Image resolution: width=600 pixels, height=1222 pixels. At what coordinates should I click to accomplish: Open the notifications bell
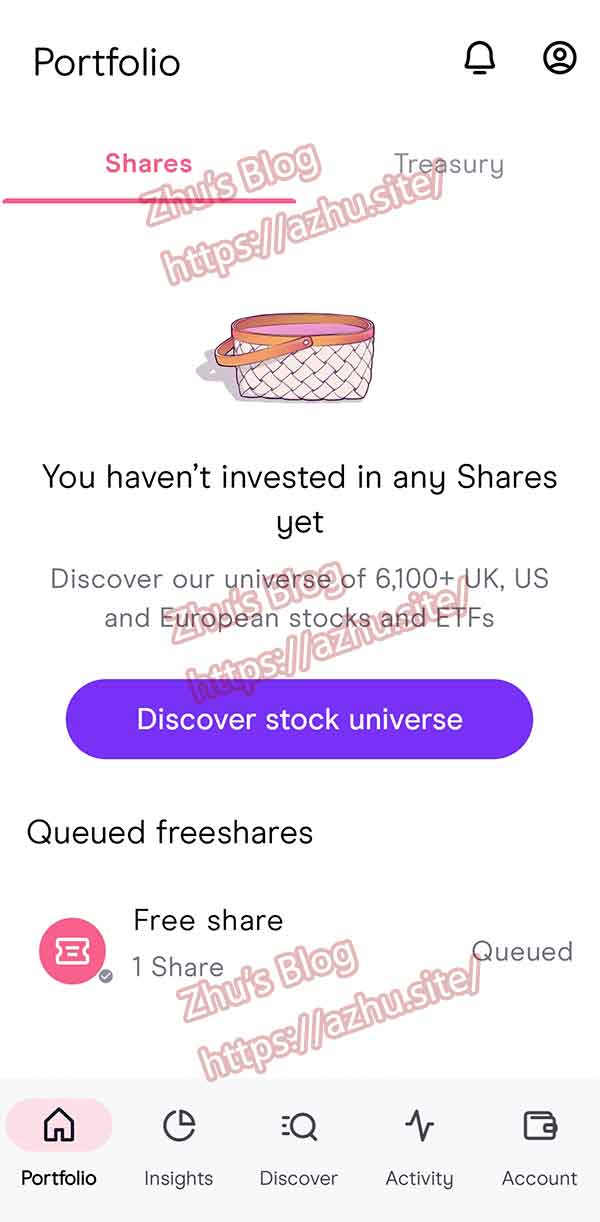(x=480, y=59)
